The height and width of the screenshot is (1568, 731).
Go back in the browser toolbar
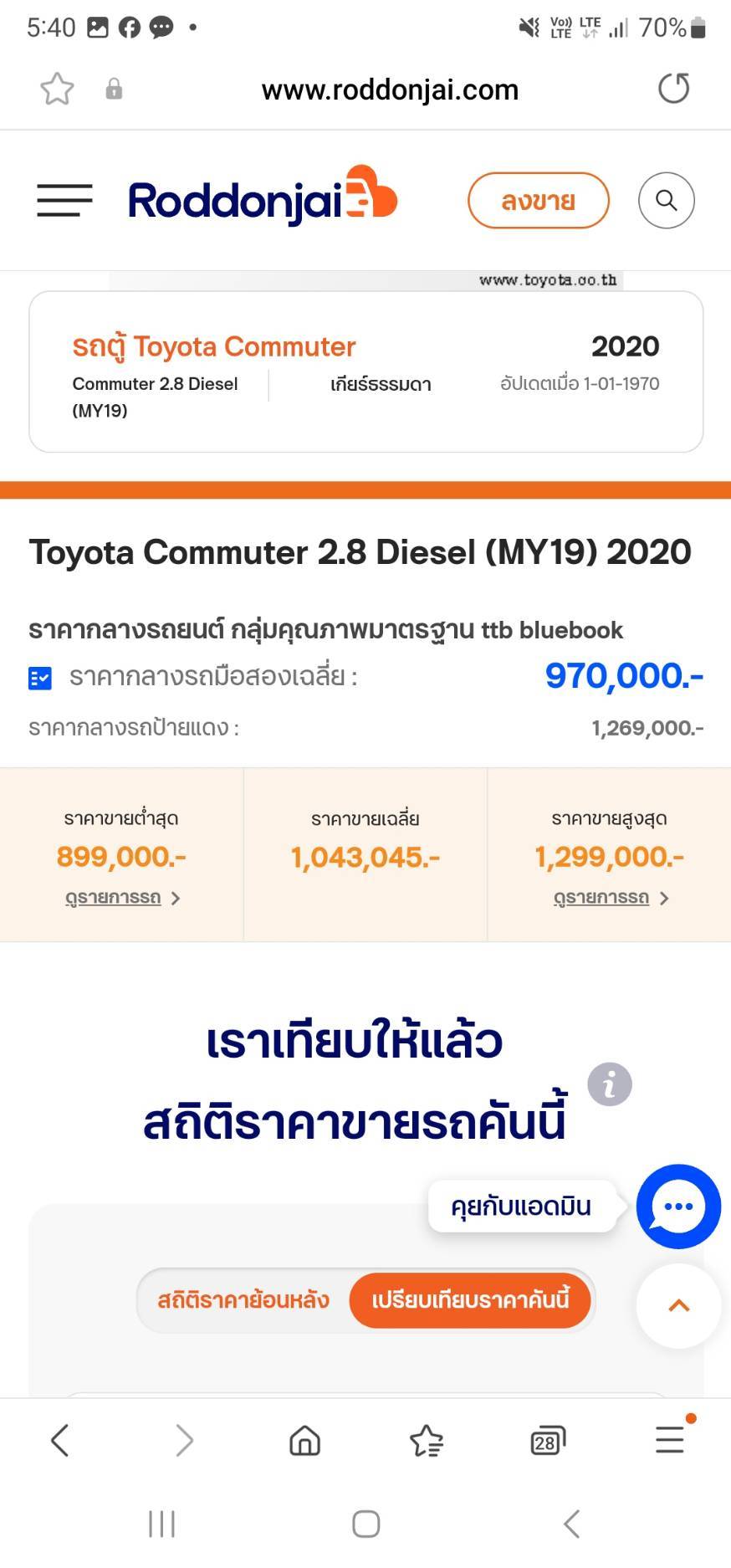coord(59,1441)
